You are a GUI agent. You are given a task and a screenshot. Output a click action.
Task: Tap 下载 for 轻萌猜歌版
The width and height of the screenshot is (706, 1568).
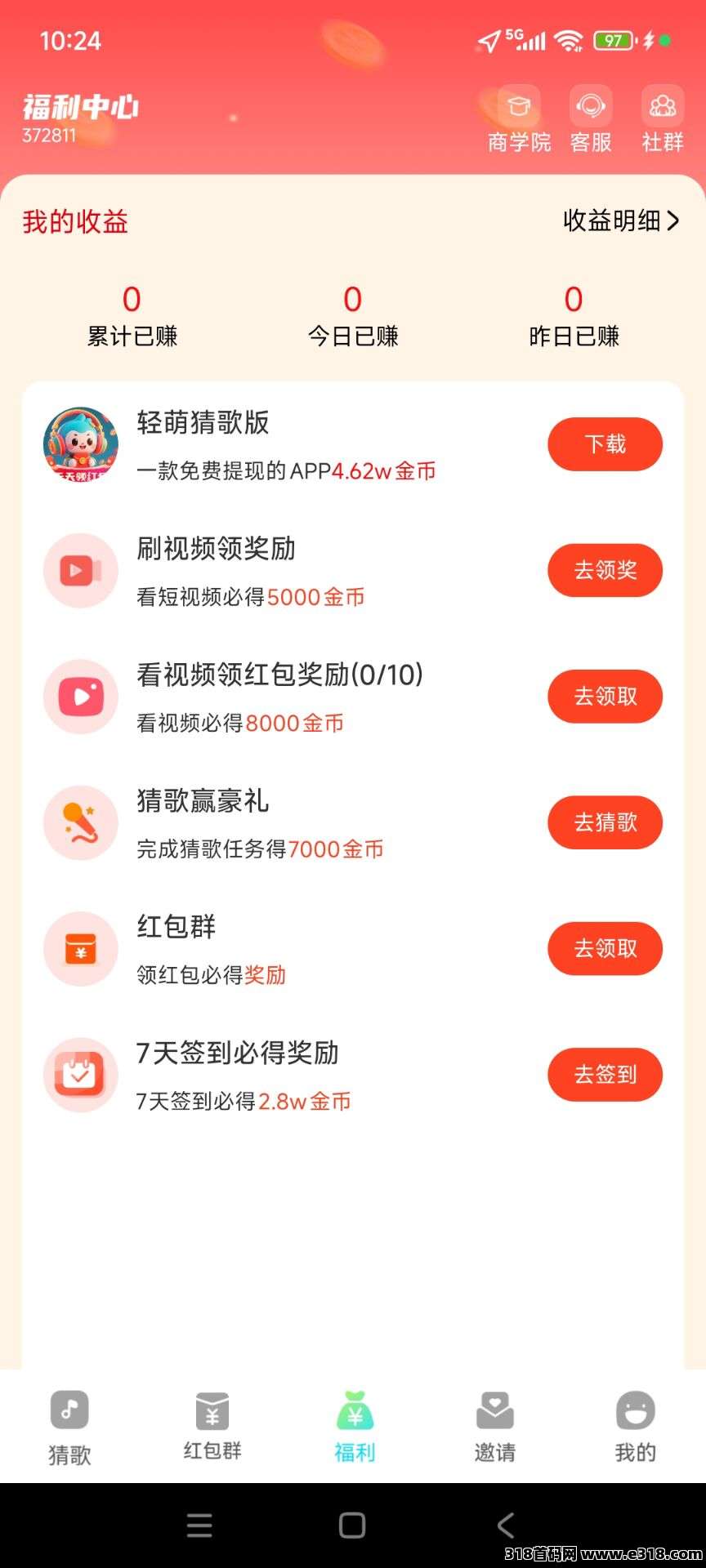point(605,444)
